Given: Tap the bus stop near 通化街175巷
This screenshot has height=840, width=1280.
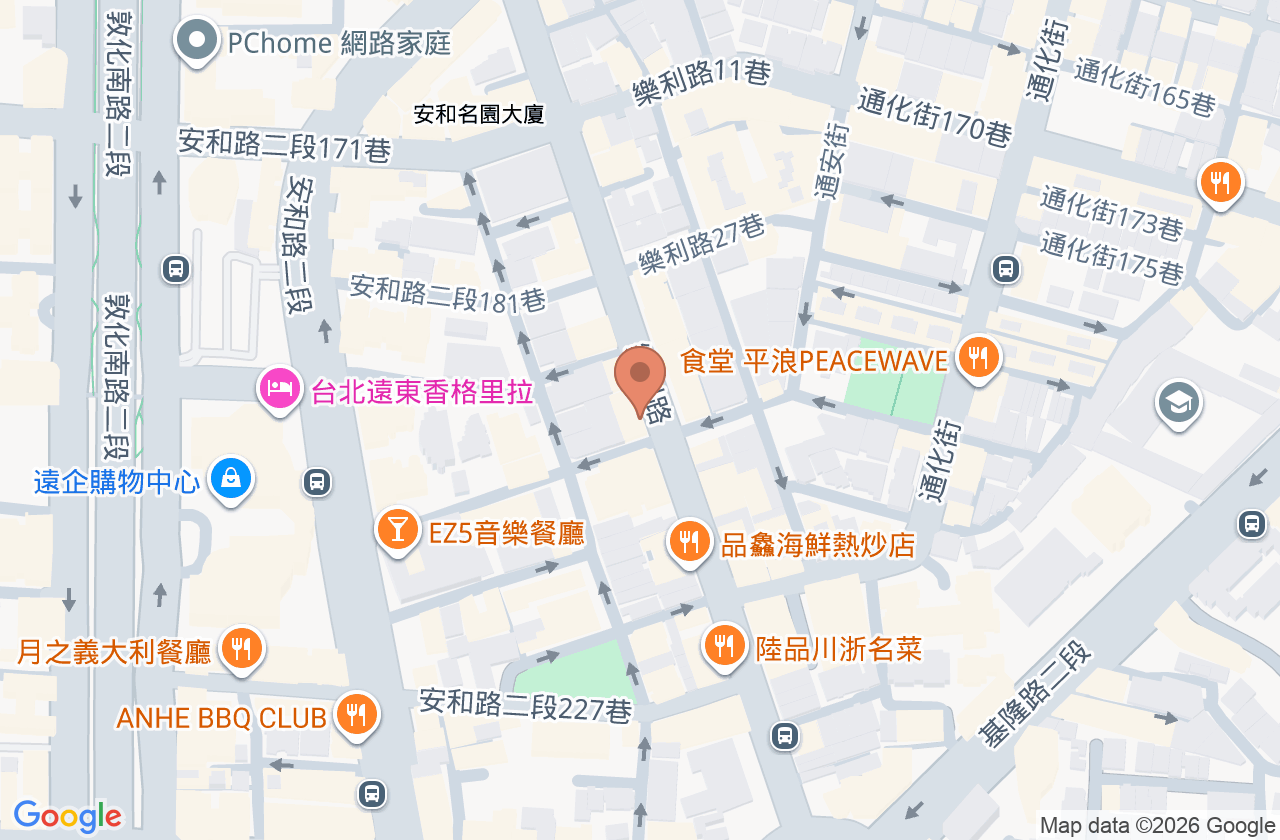Looking at the screenshot, I should 1005,268.
